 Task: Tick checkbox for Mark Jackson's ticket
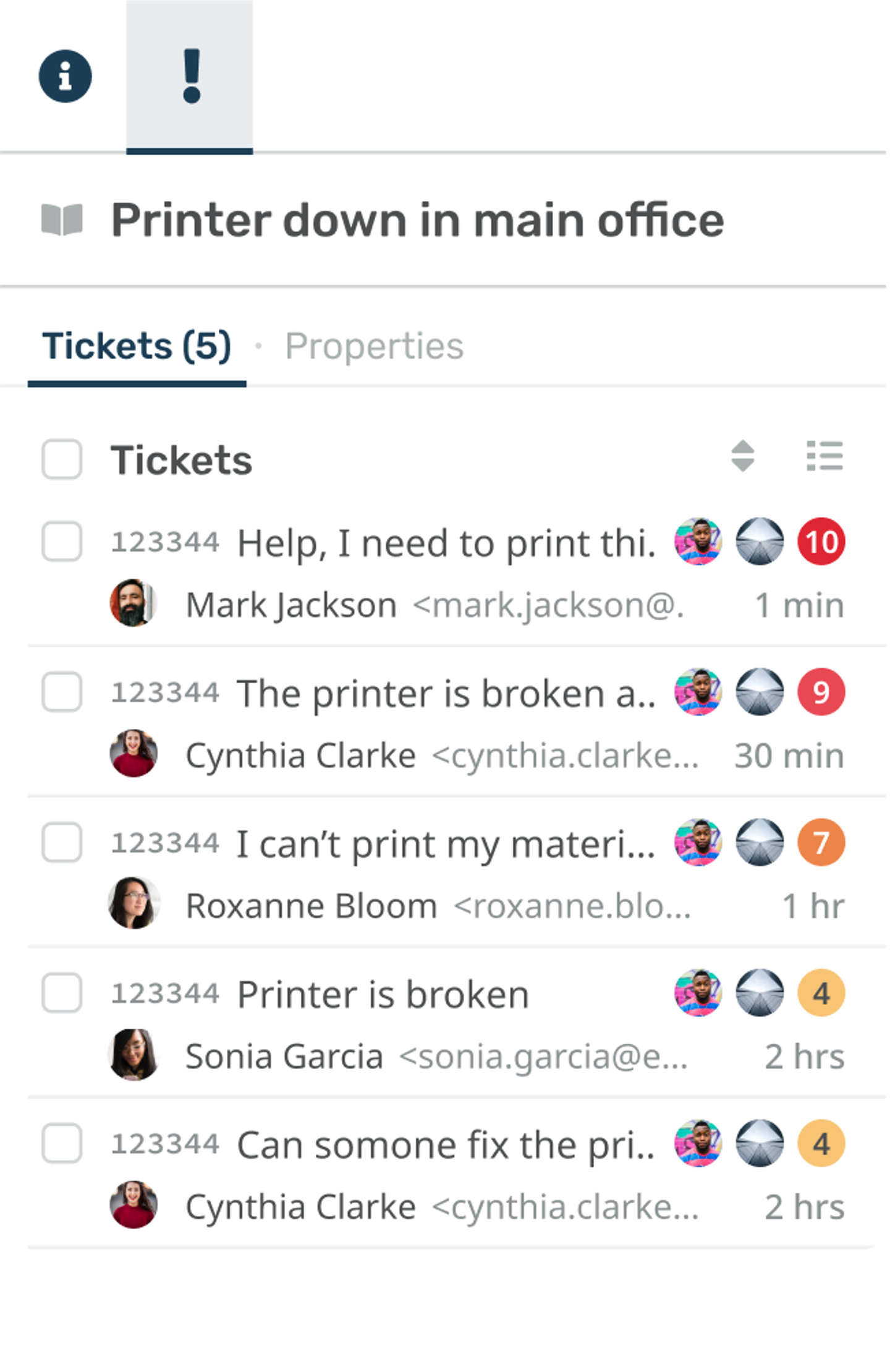tap(62, 542)
